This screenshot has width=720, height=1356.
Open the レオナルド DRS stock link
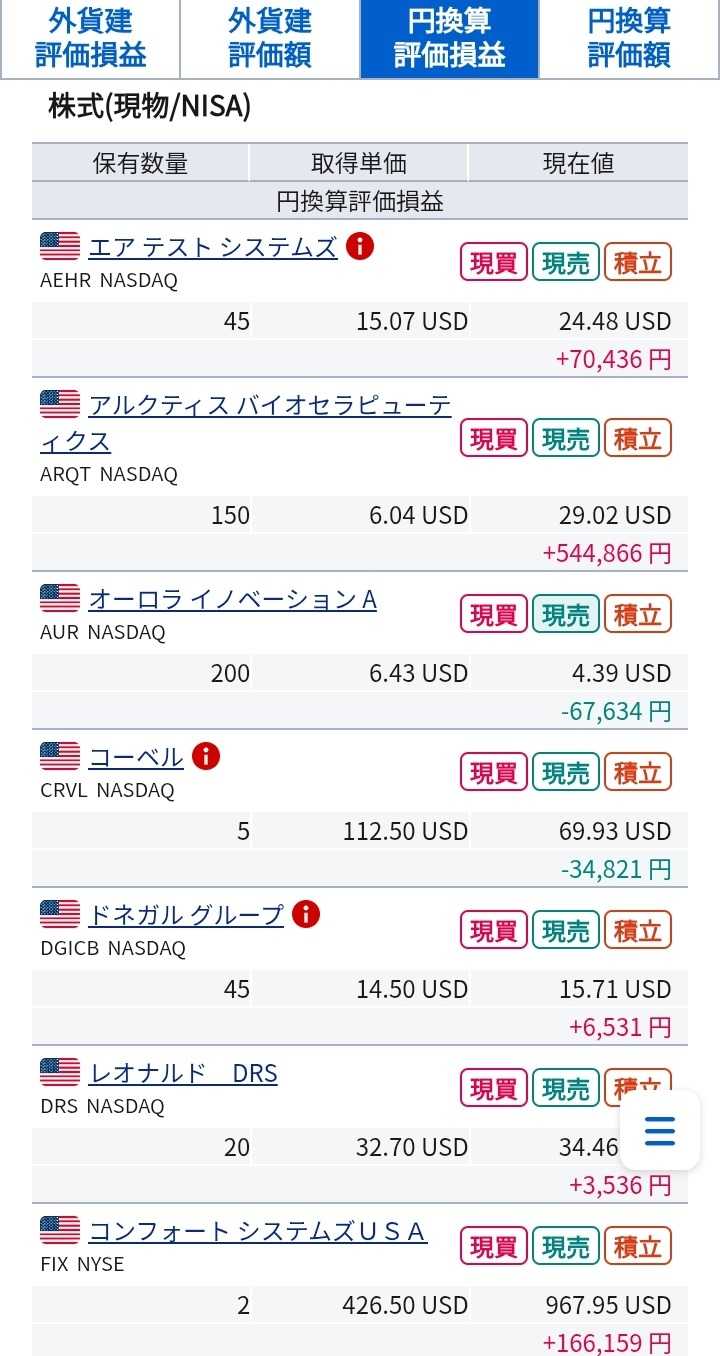[183, 1073]
